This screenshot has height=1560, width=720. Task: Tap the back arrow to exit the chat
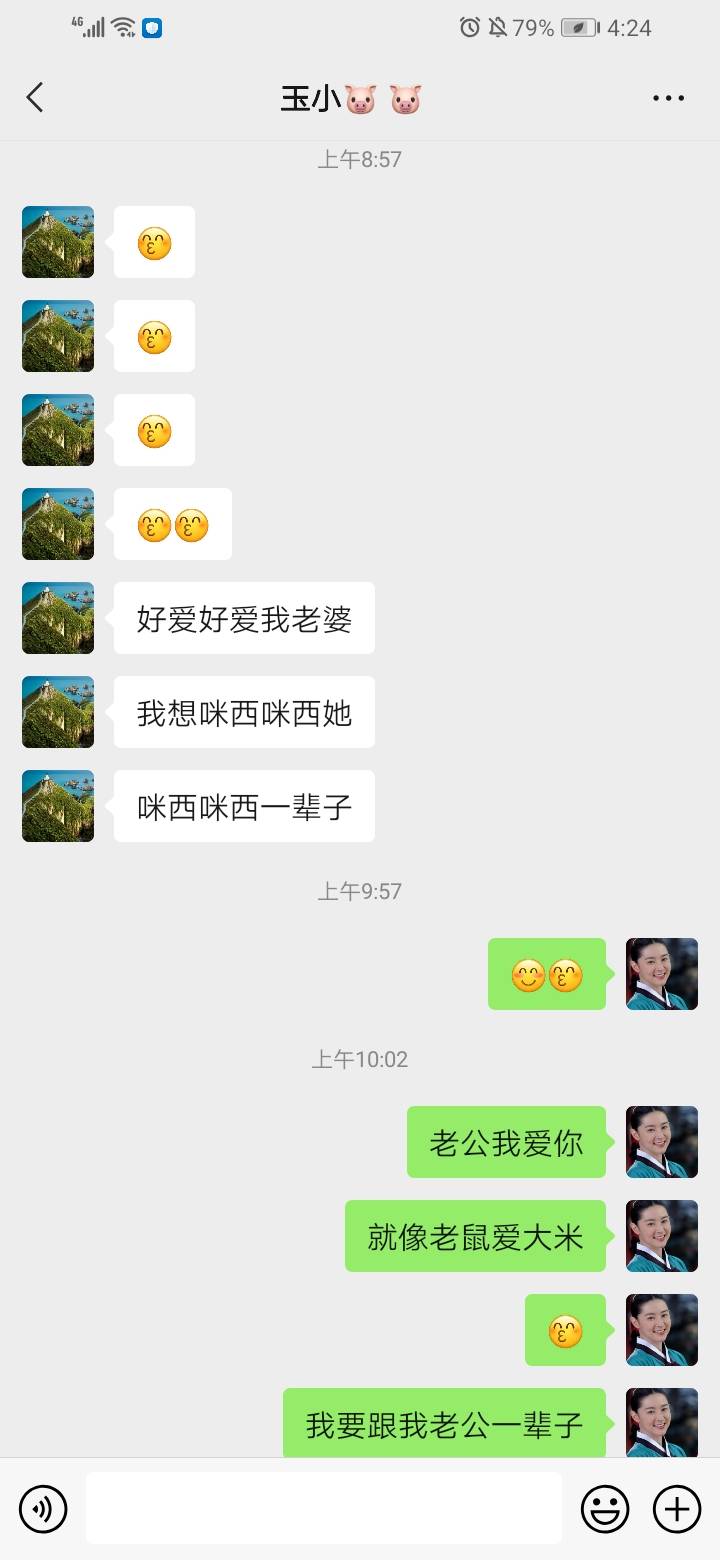click(x=35, y=97)
